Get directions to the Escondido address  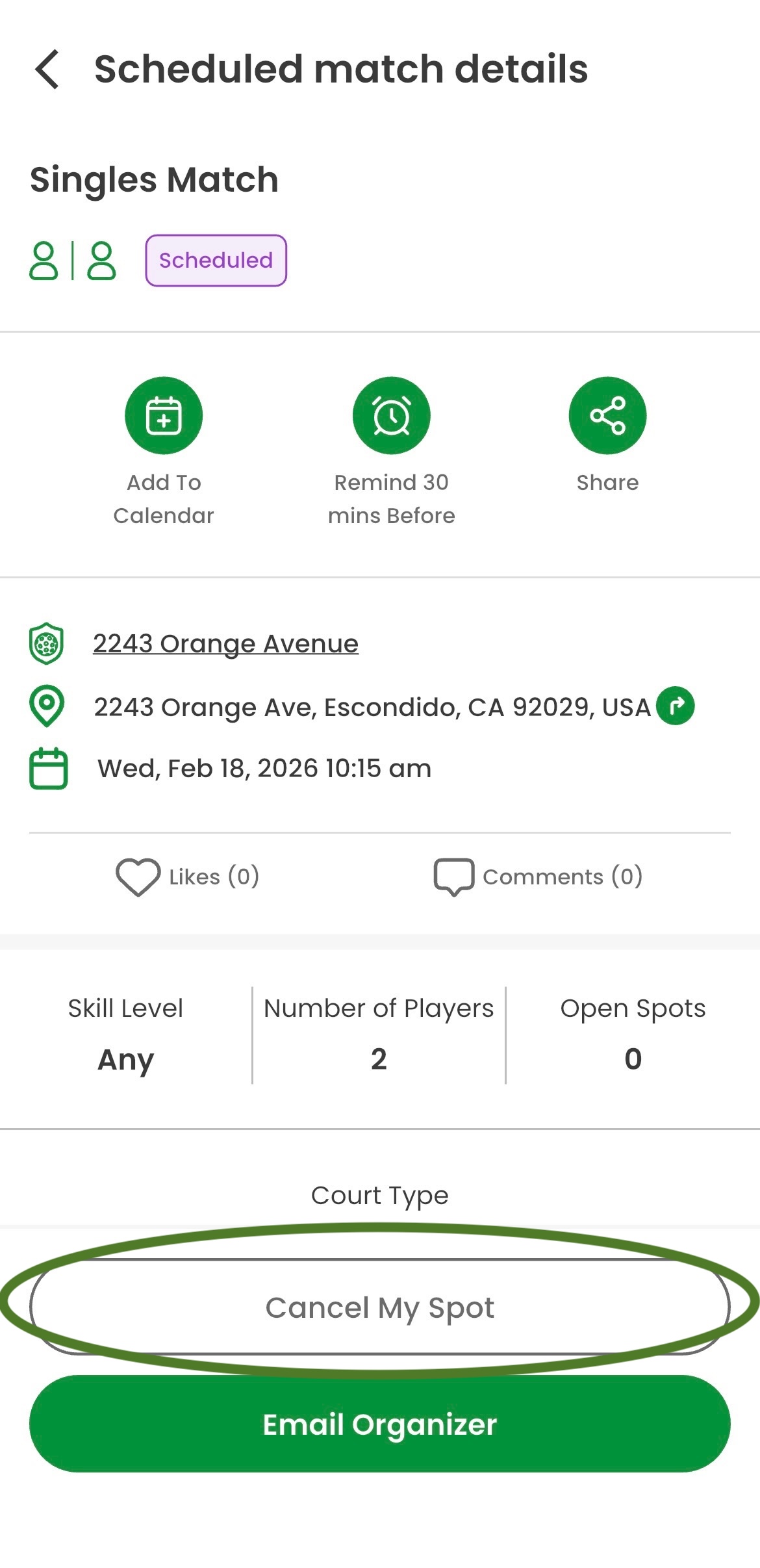(x=676, y=706)
